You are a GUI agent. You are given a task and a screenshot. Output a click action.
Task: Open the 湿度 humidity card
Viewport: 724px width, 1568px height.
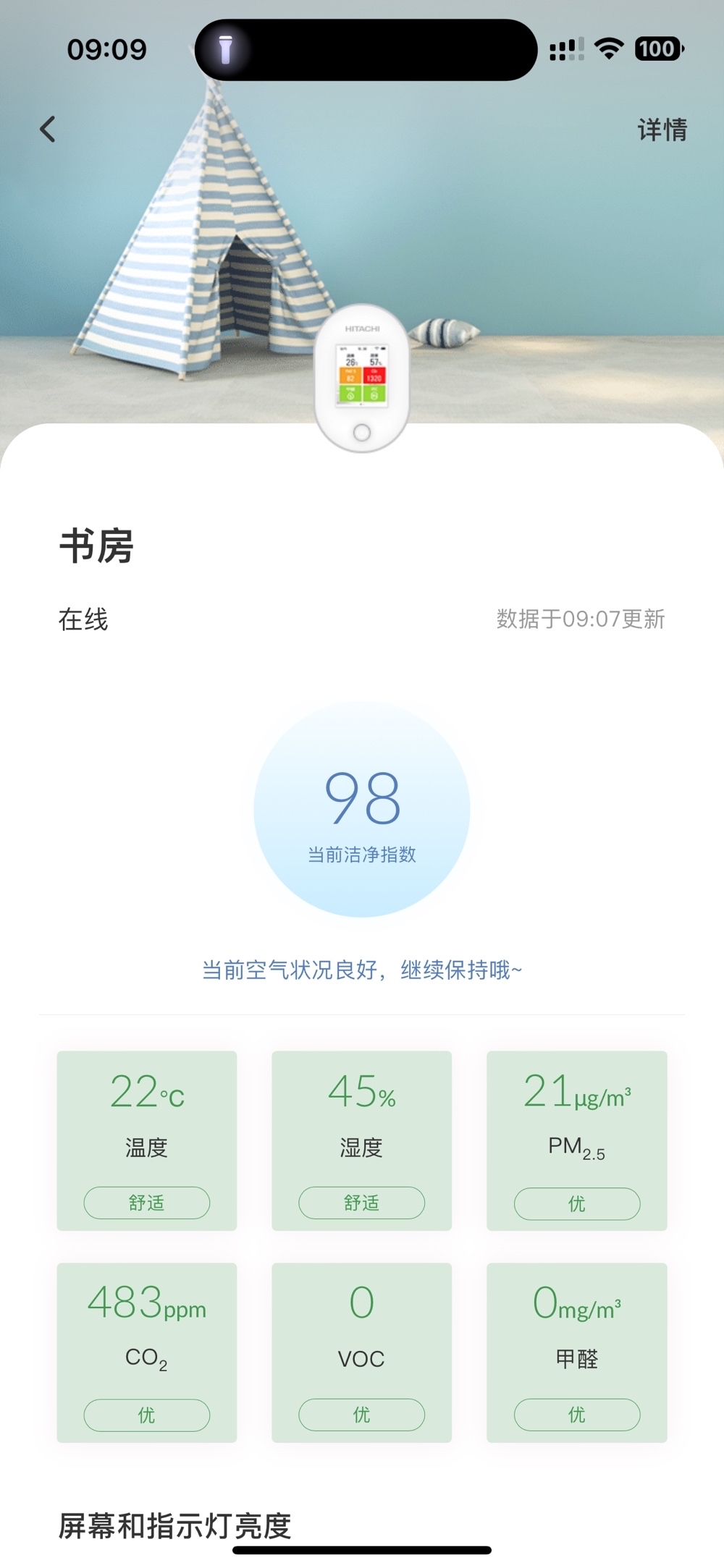click(x=361, y=1140)
